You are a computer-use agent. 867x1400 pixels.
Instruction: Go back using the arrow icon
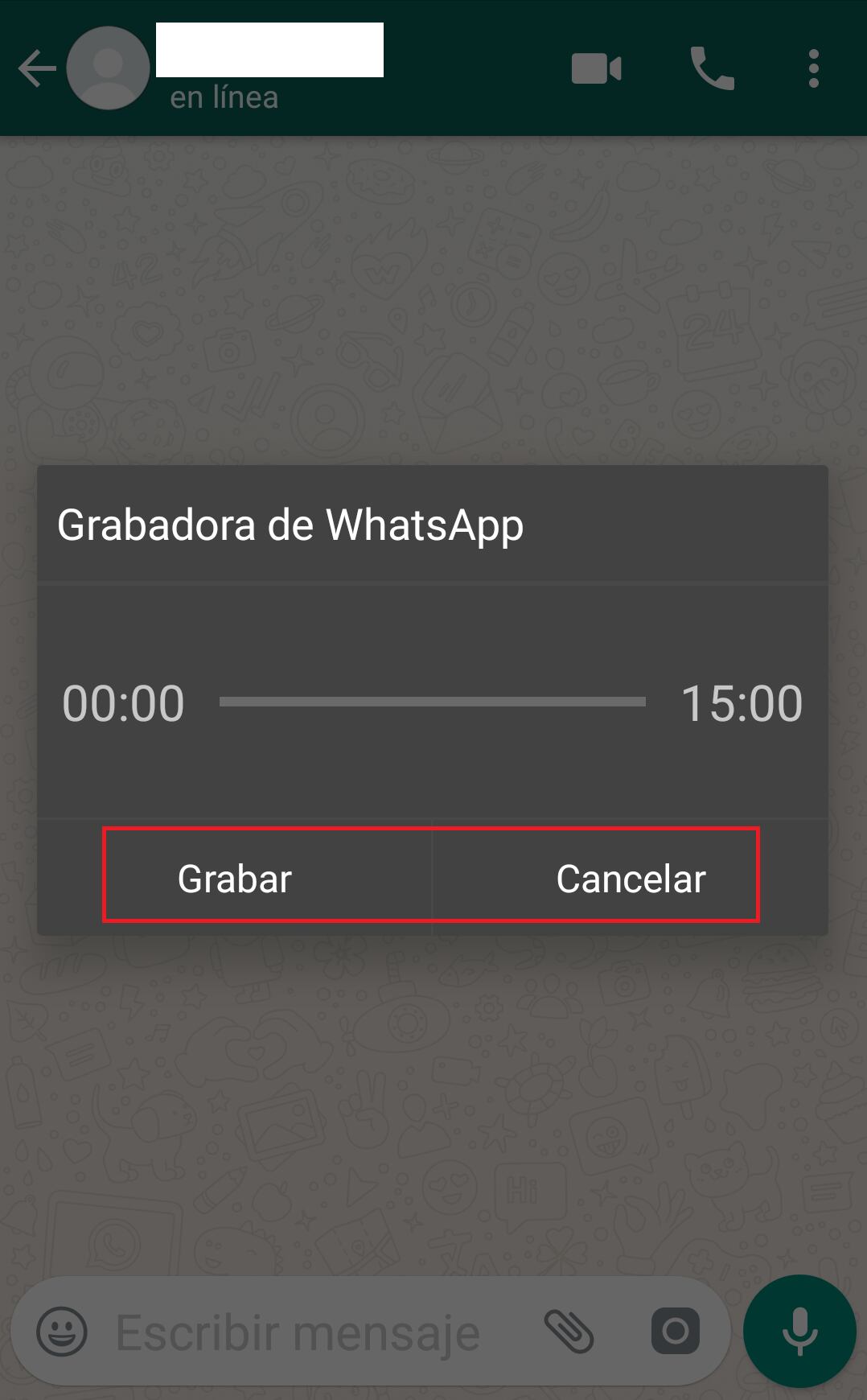[36, 68]
